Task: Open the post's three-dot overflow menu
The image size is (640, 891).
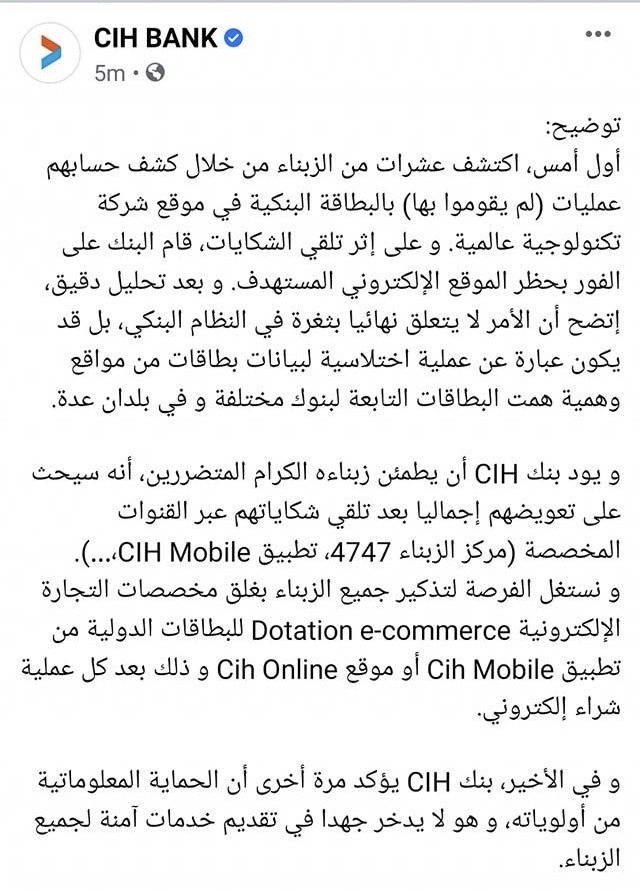Action: [x=598, y=34]
